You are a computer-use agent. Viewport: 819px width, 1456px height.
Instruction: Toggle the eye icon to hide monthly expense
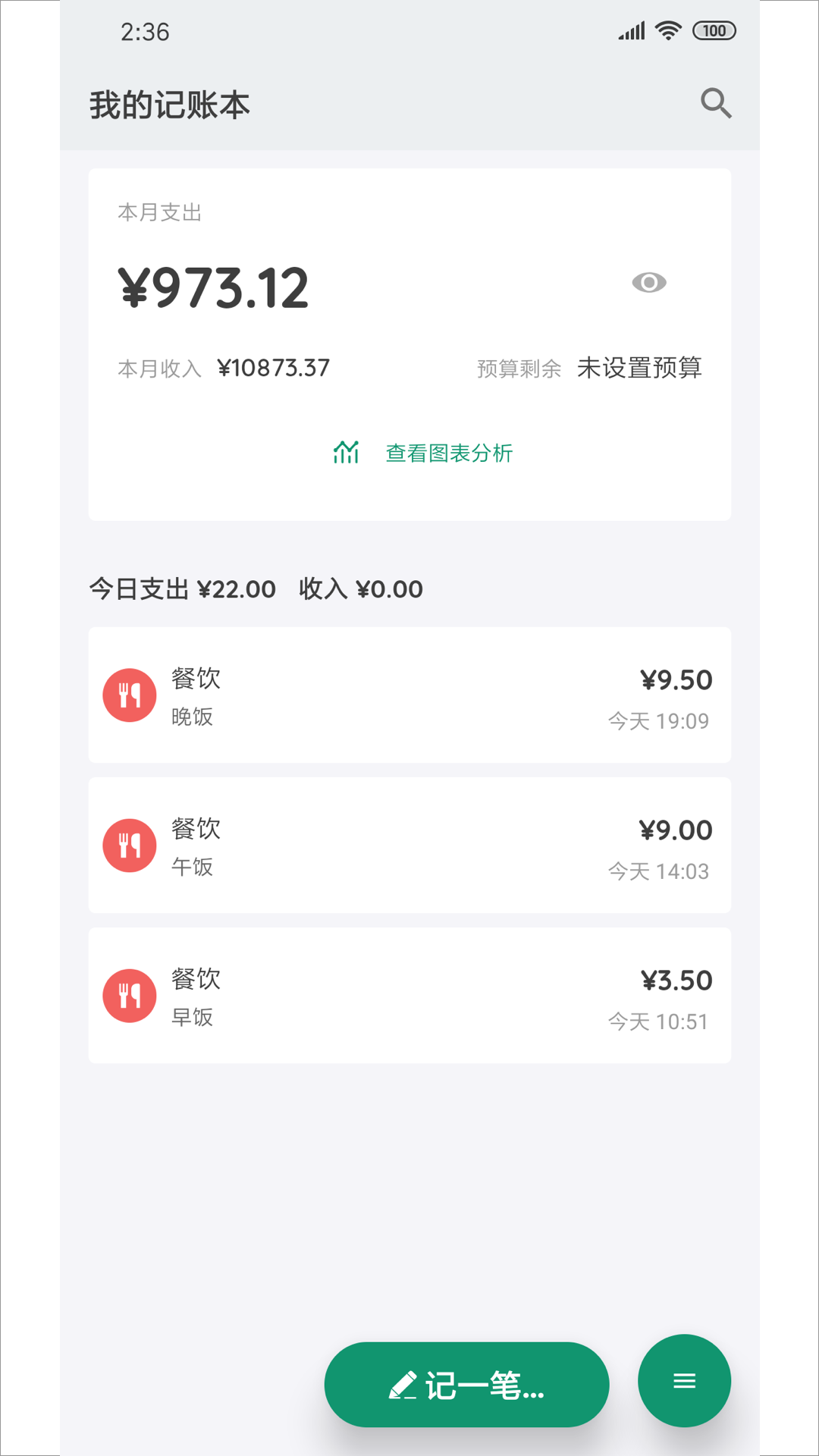[x=648, y=283]
